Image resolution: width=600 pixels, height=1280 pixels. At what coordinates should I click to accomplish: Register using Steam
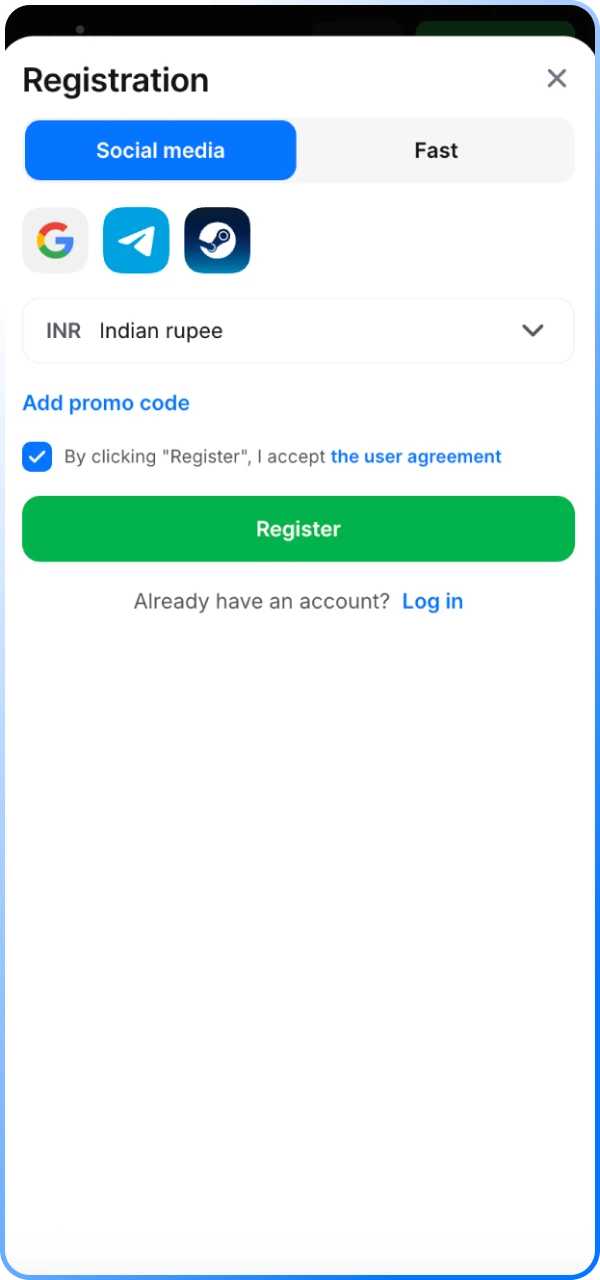(x=217, y=240)
